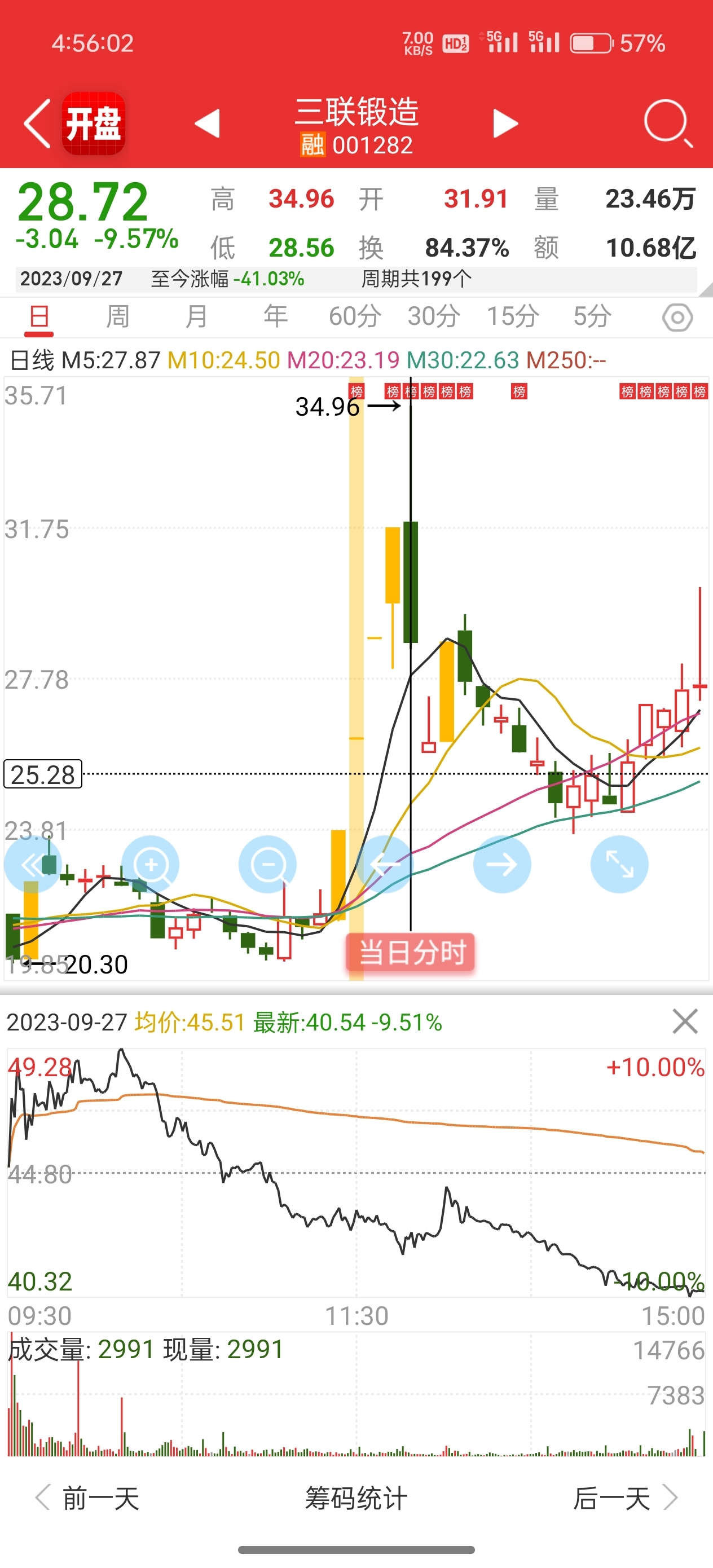View 前一天 previous day's intraday chart

coord(87,1498)
